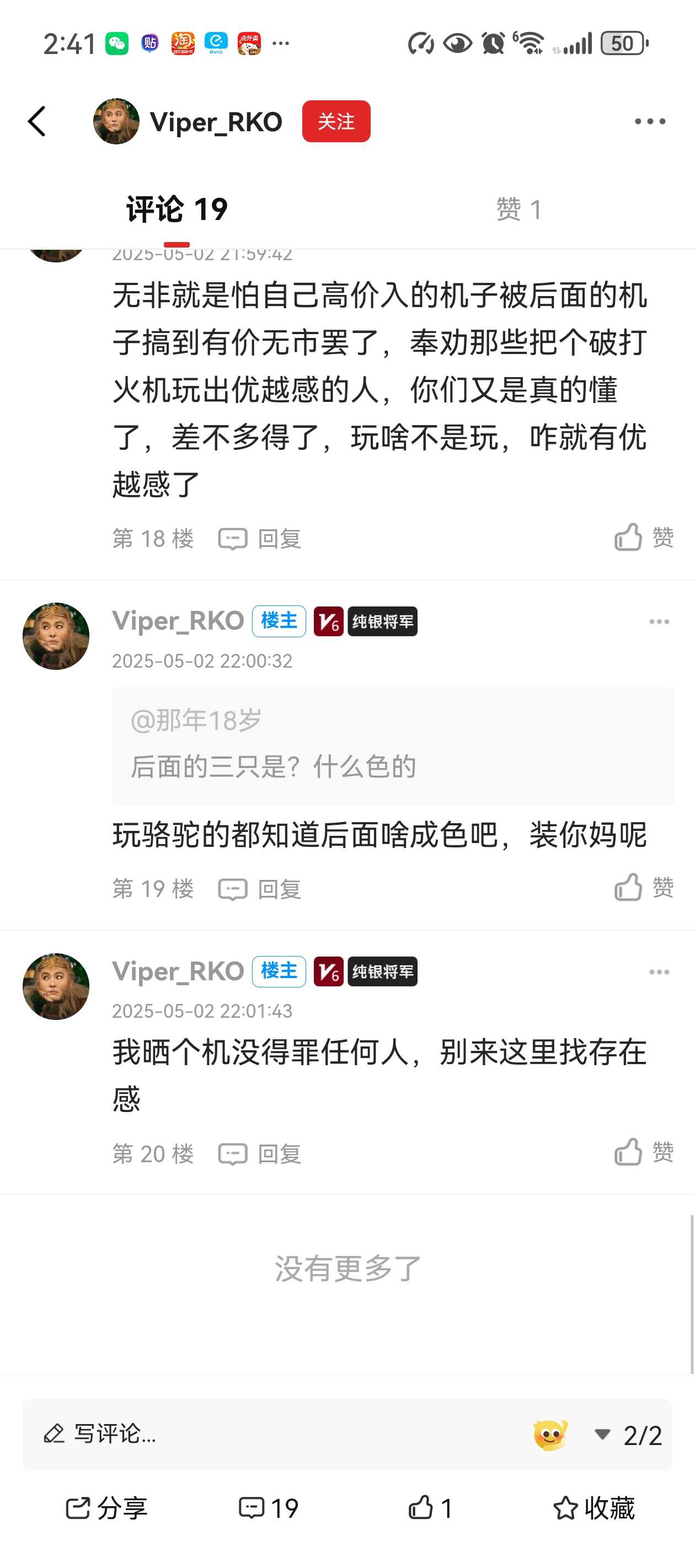Reply to the 第 18 楼 comment

[260, 539]
